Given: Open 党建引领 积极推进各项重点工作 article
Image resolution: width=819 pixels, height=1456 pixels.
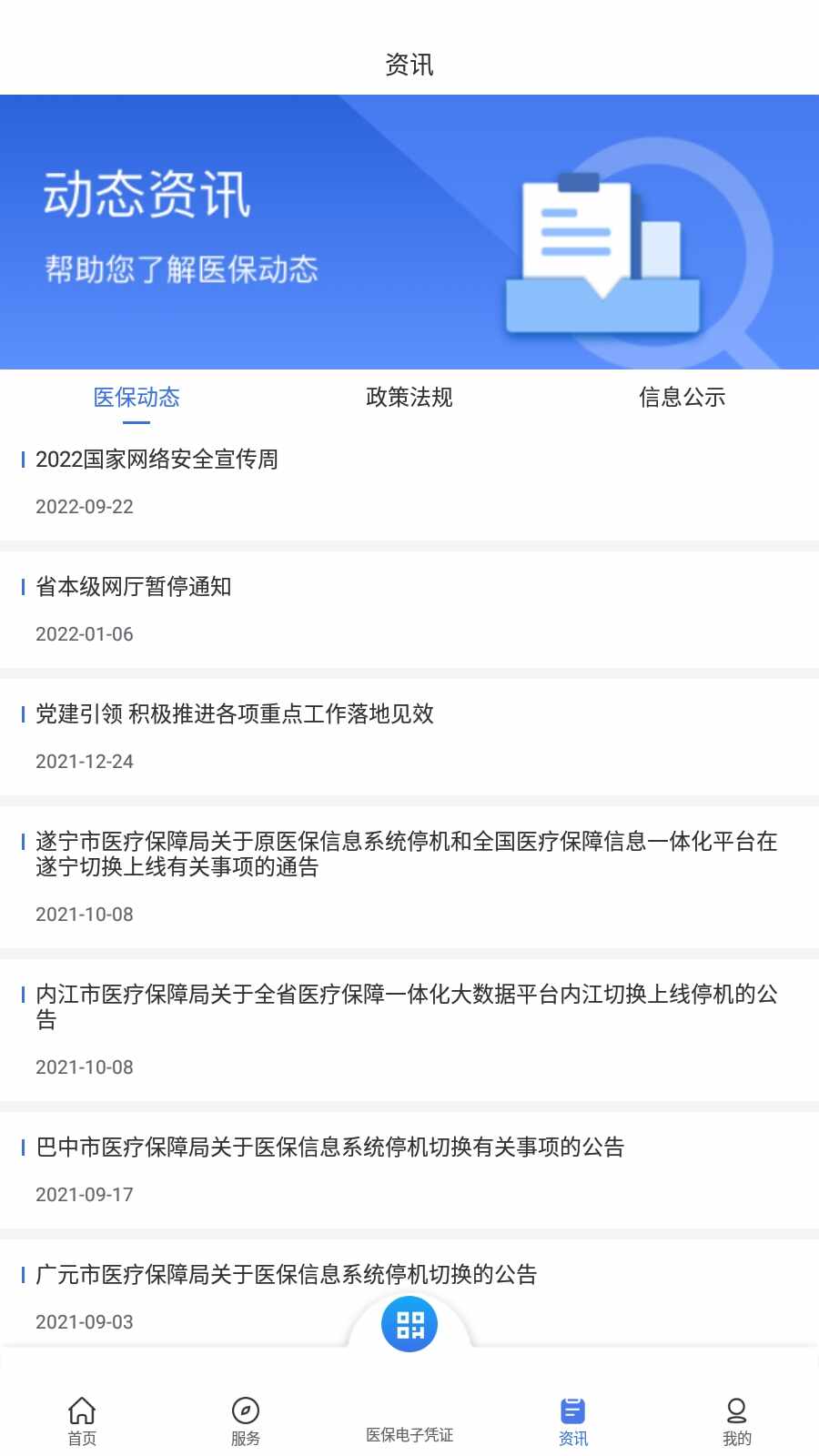Looking at the screenshot, I should tap(235, 714).
